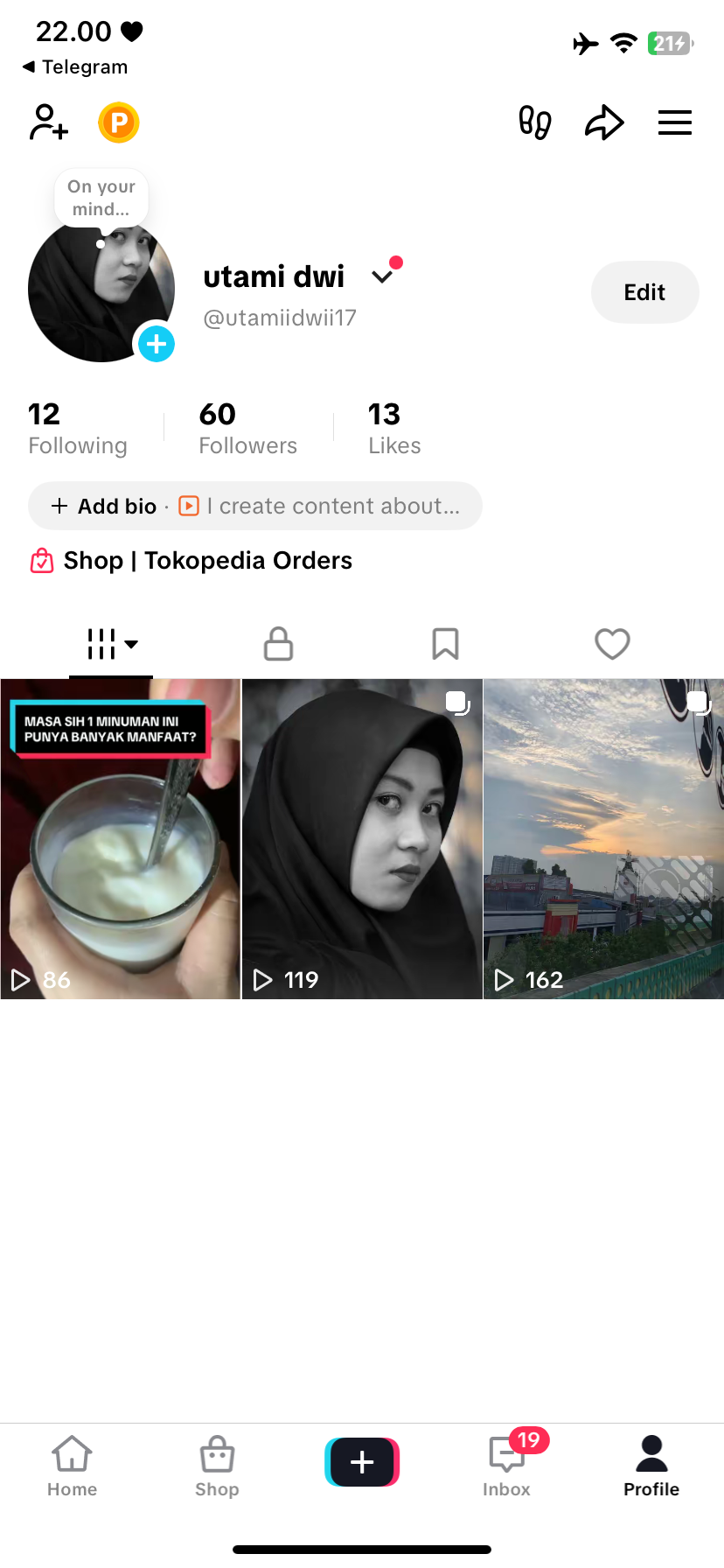Go to the Inbox tab
Screen dimensions: 724x1568
tap(507, 1463)
